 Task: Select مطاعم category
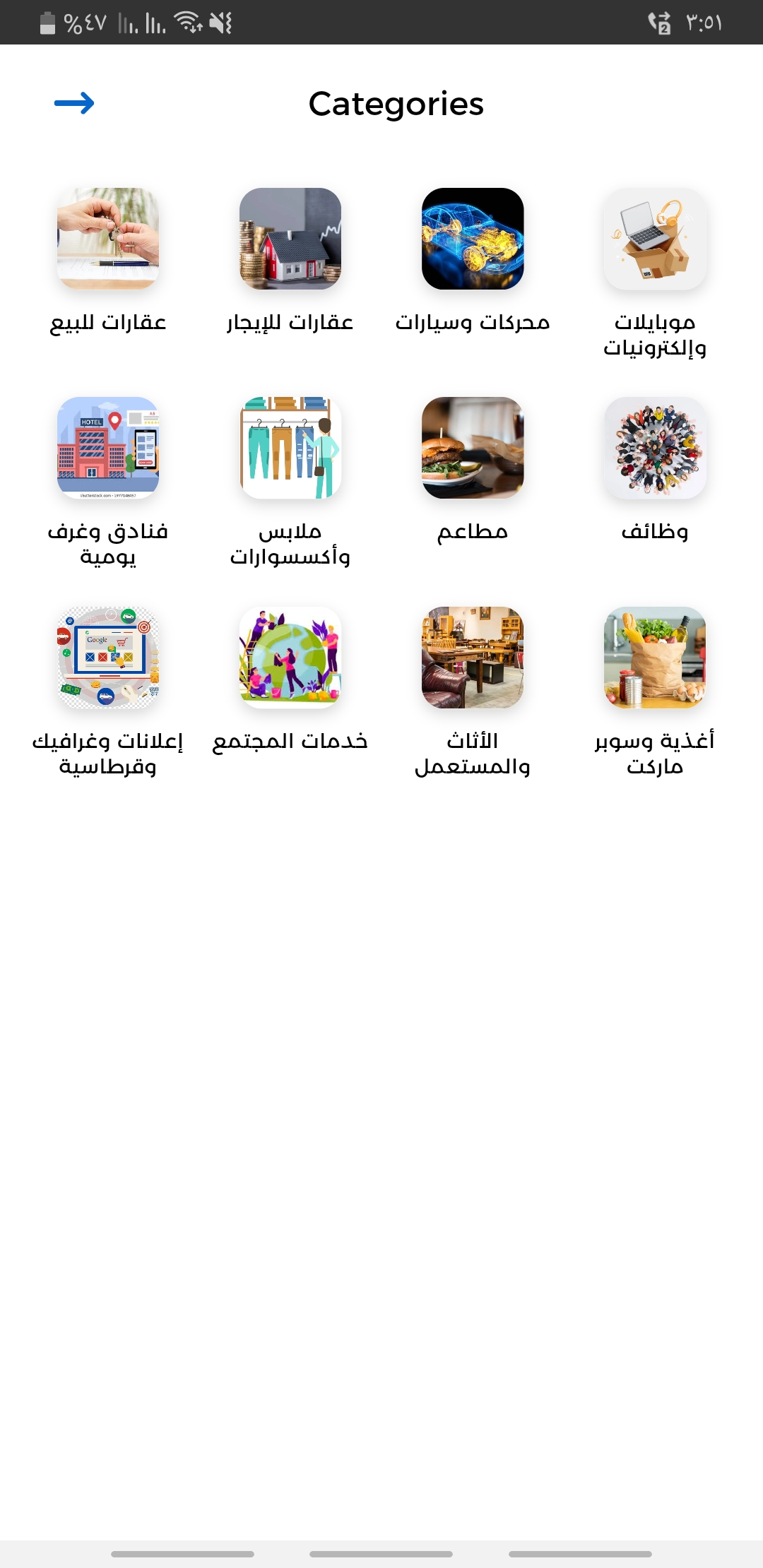473,448
